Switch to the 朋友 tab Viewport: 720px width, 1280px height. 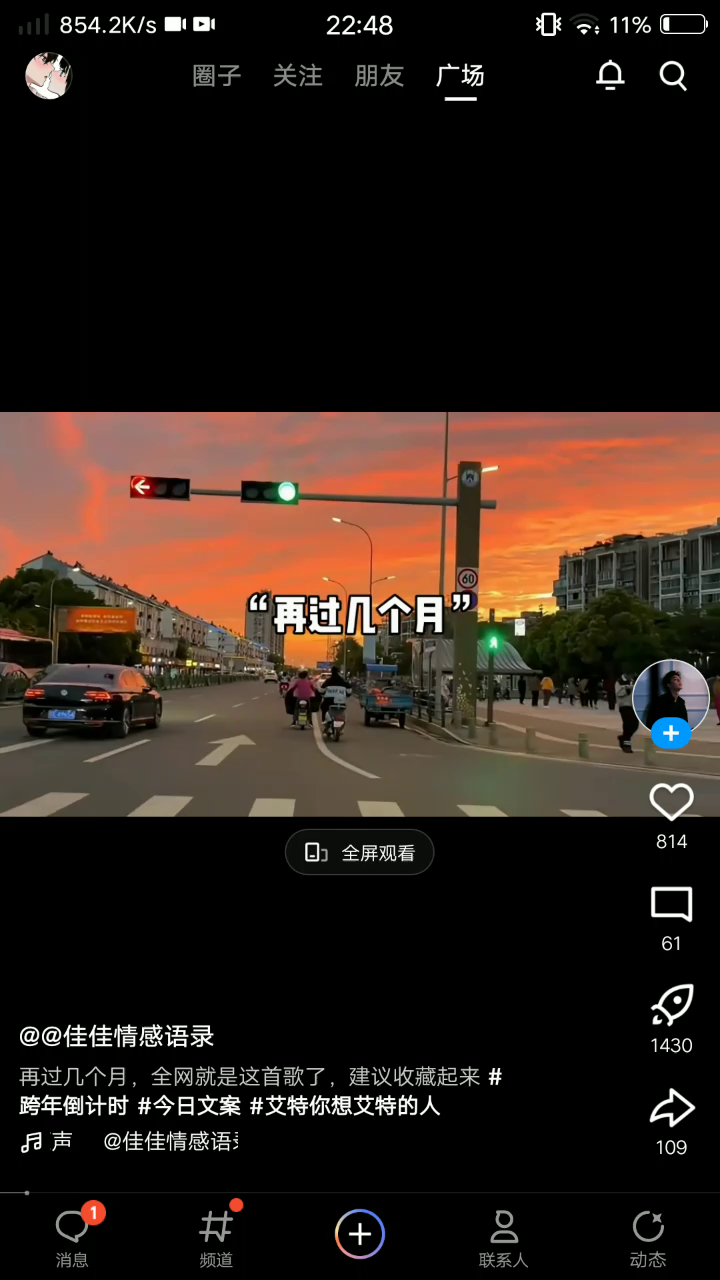click(x=379, y=76)
